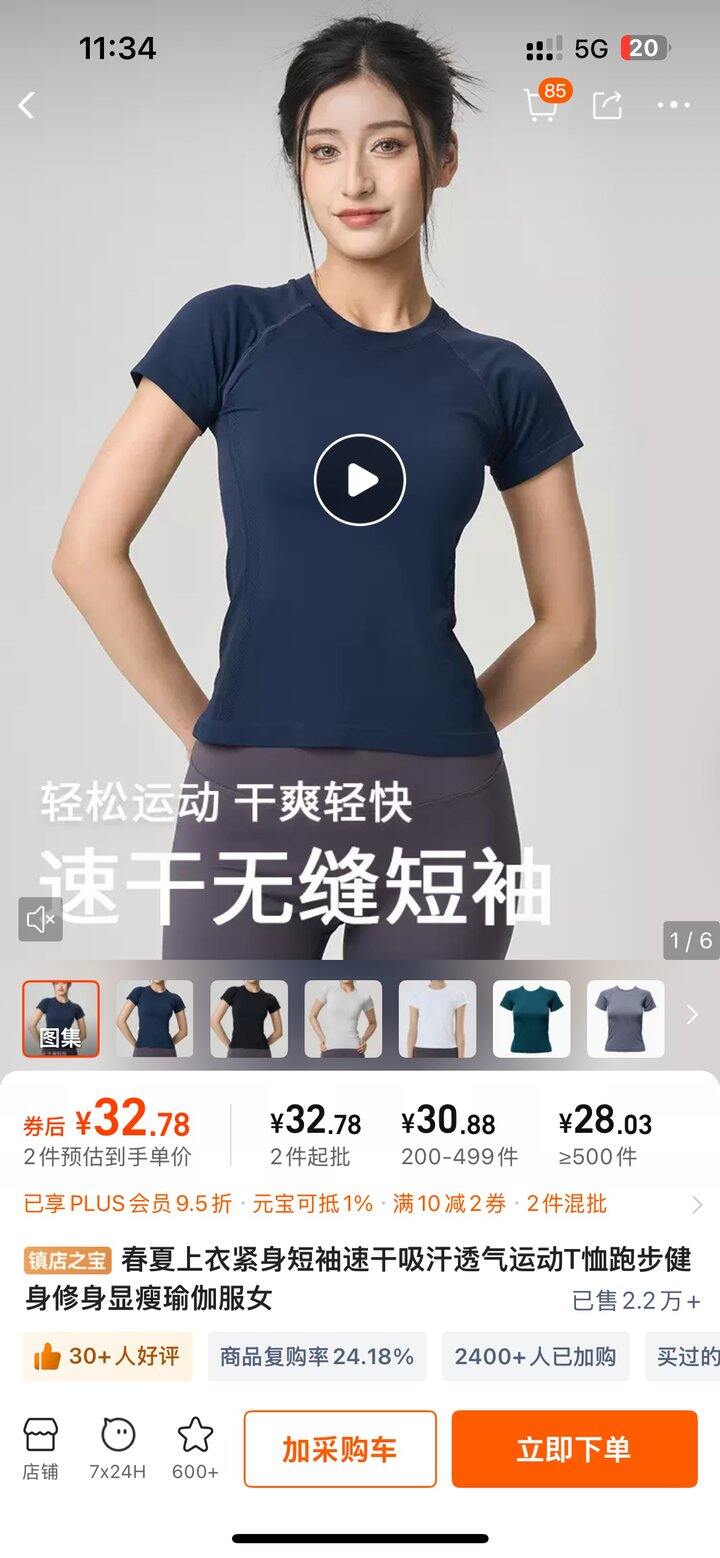The height and width of the screenshot is (1558, 720).
Task: Place order with 立即下单
Action: 574,1449
